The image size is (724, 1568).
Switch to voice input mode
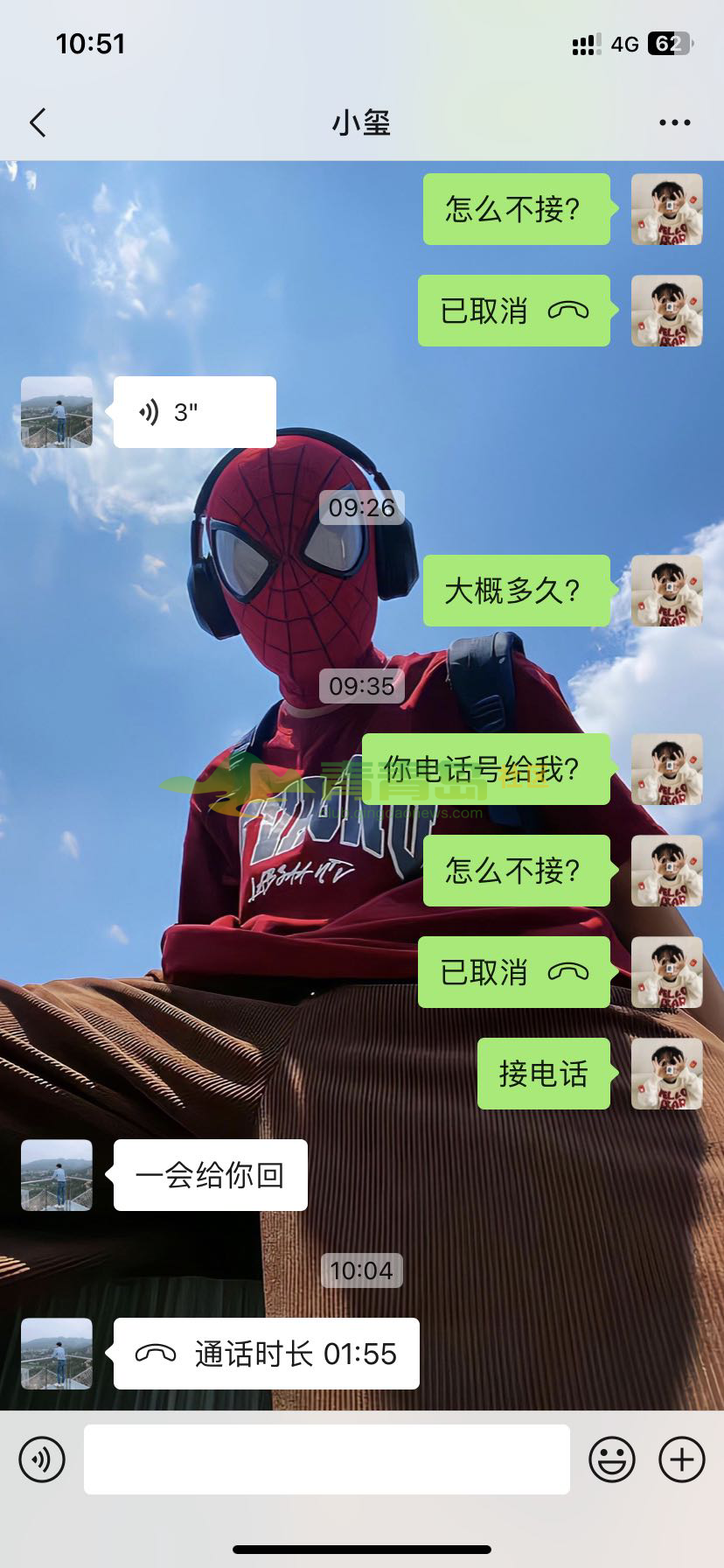pos(42,1459)
